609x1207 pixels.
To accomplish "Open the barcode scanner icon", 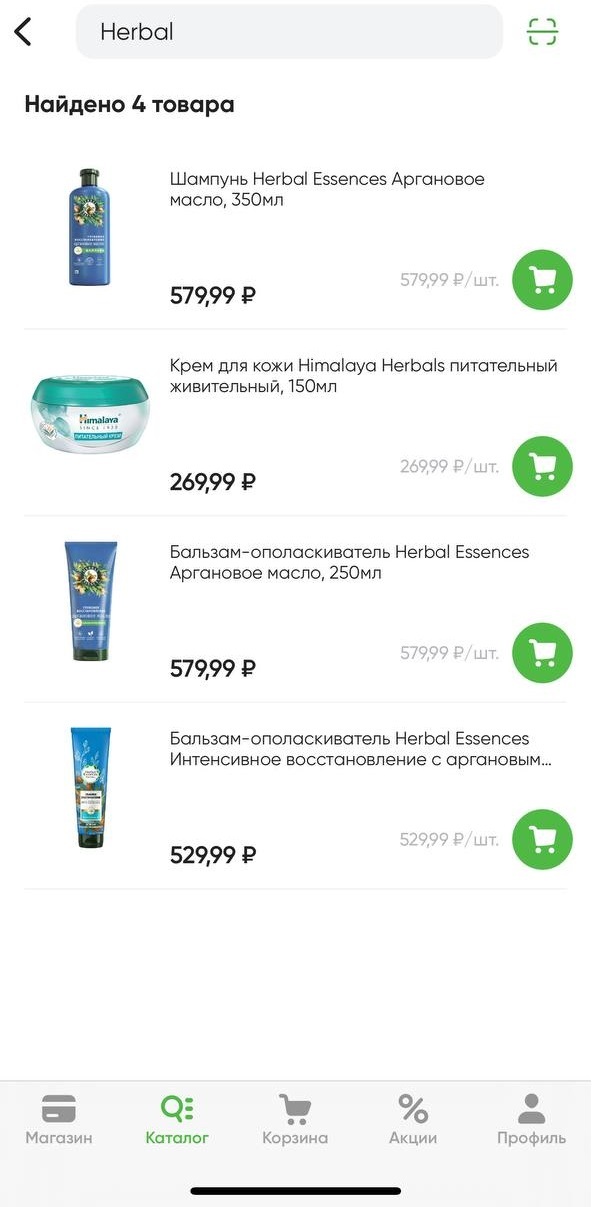I will click(542, 32).
